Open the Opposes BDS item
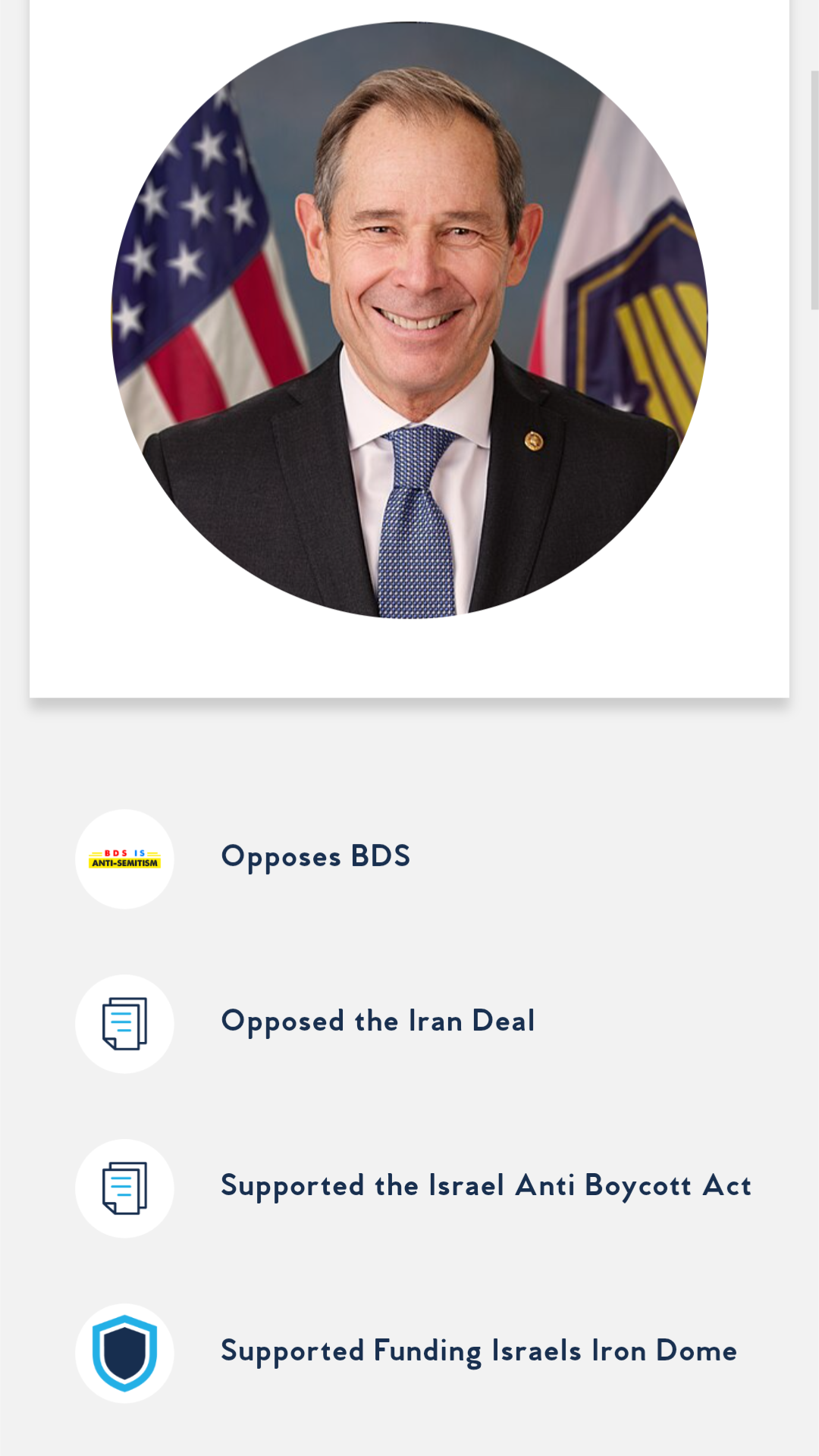Image resolution: width=819 pixels, height=1456 pixels. pyautogui.click(x=409, y=858)
